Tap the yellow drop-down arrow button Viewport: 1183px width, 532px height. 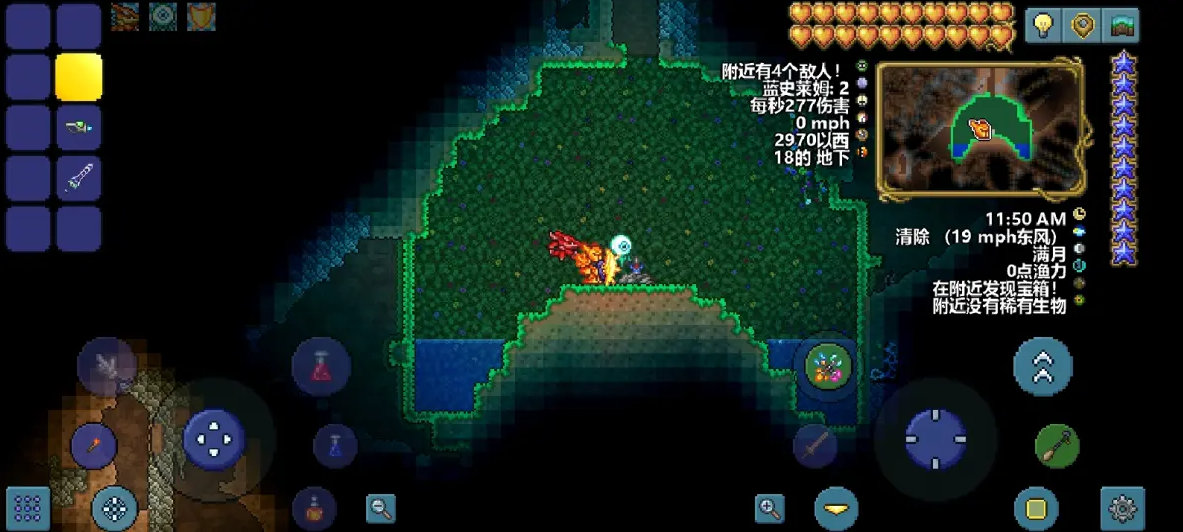(x=836, y=508)
